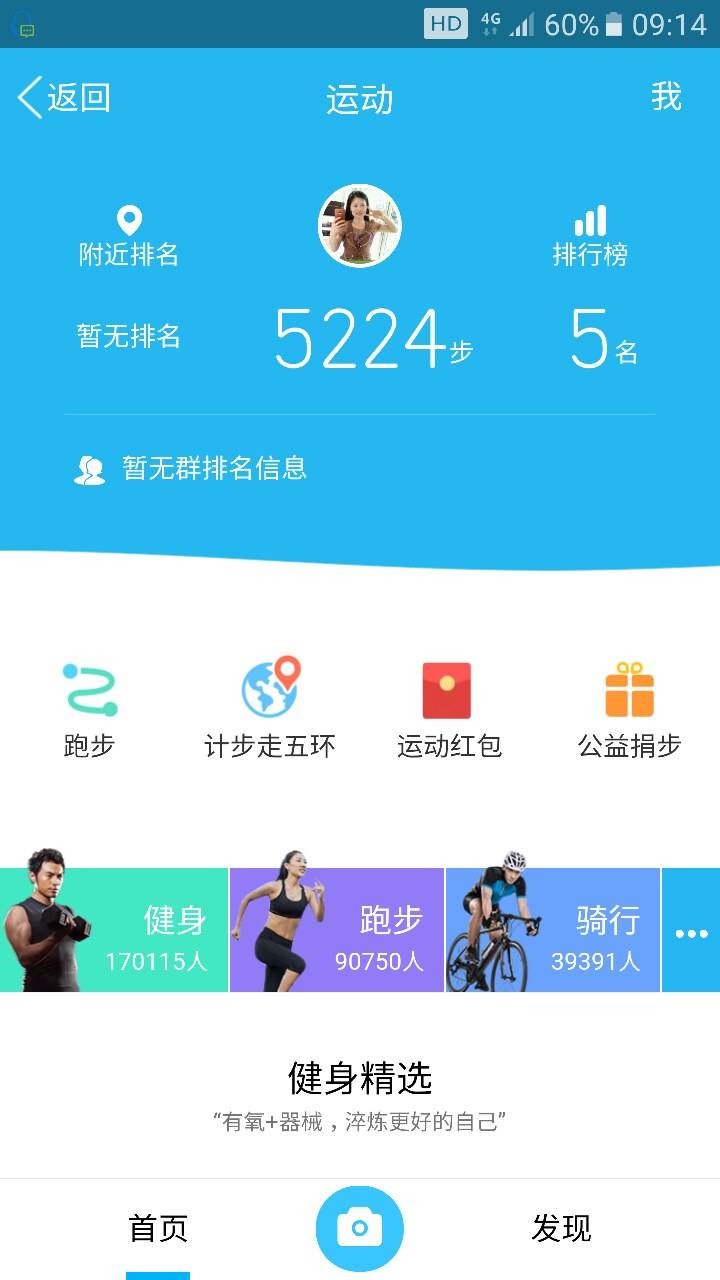
Task: Tap the camera button in bottom bar
Action: [360, 1228]
